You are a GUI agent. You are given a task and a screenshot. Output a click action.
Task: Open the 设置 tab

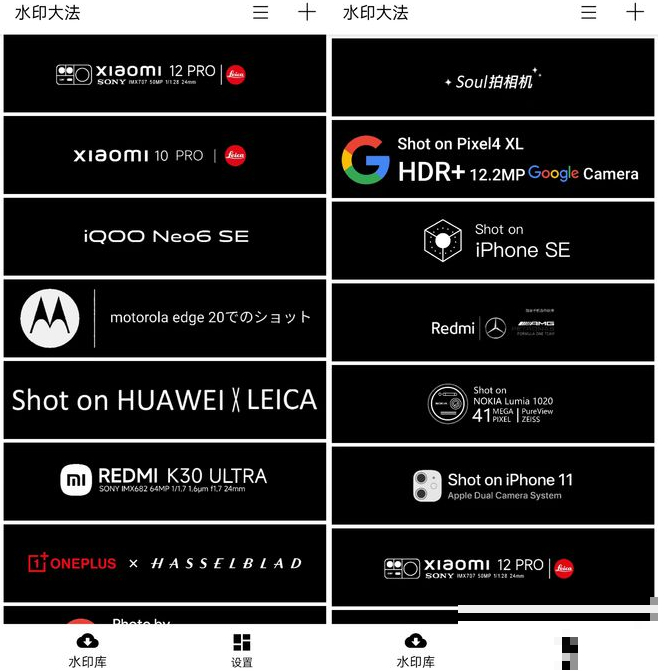(x=241, y=649)
